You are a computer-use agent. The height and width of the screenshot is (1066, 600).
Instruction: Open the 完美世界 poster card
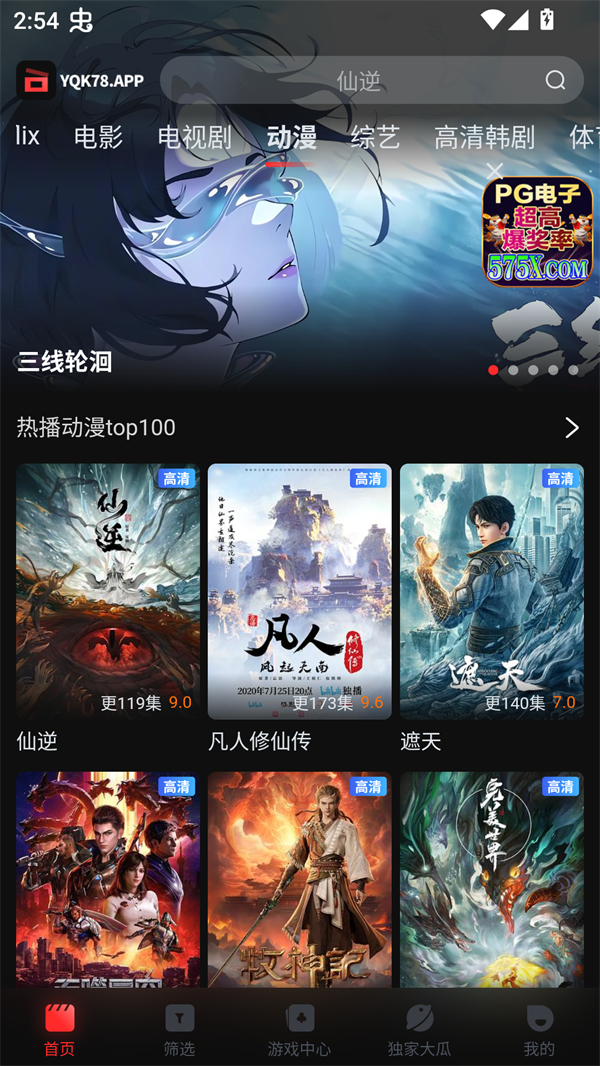(x=492, y=880)
